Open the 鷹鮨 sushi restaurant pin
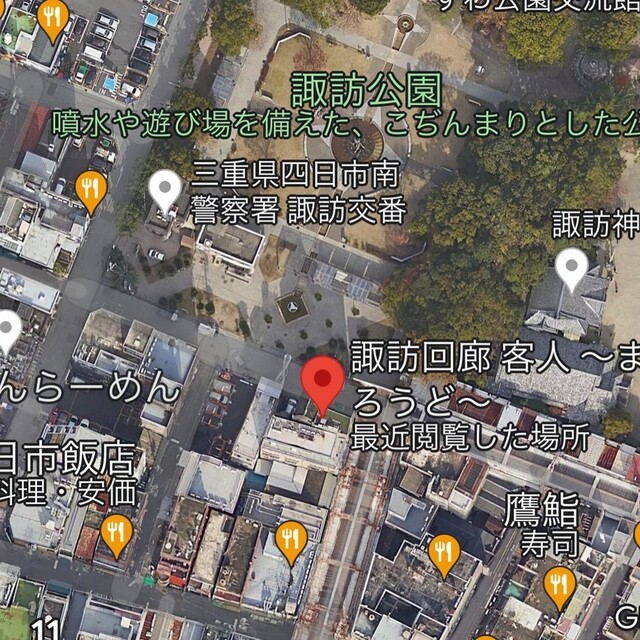The width and height of the screenshot is (640, 640). pyautogui.click(x=558, y=585)
